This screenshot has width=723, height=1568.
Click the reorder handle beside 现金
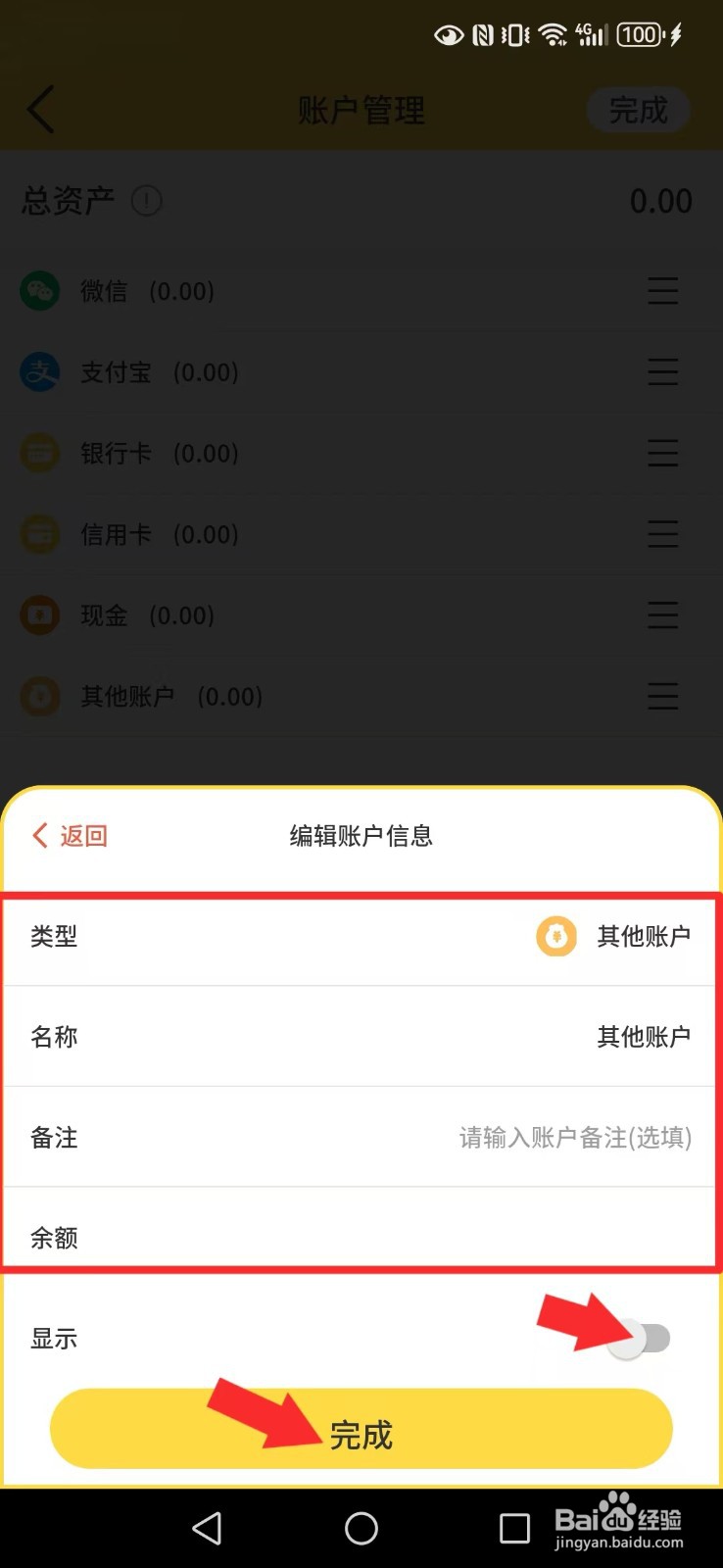click(663, 615)
